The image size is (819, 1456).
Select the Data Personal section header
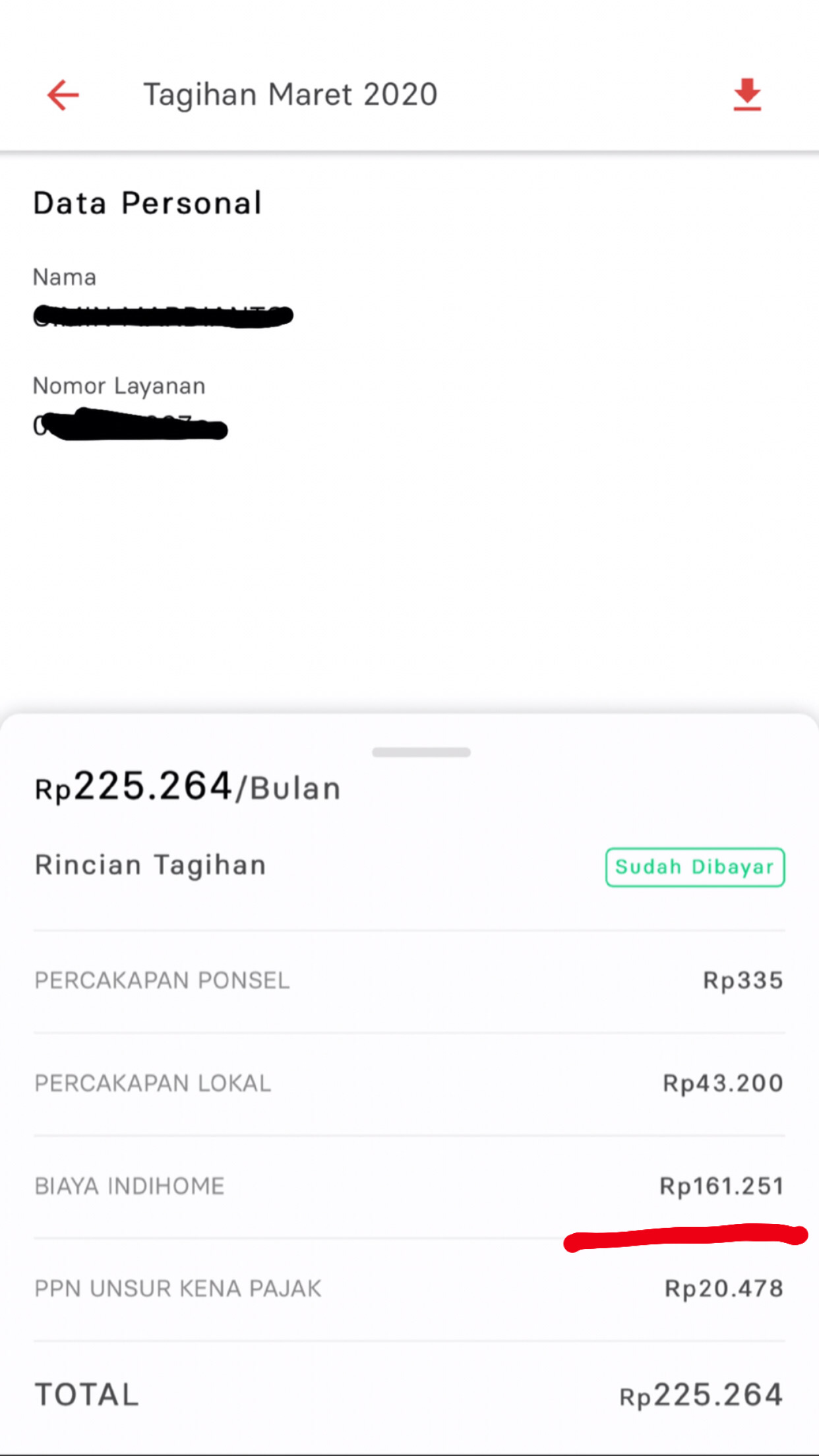click(147, 202)
